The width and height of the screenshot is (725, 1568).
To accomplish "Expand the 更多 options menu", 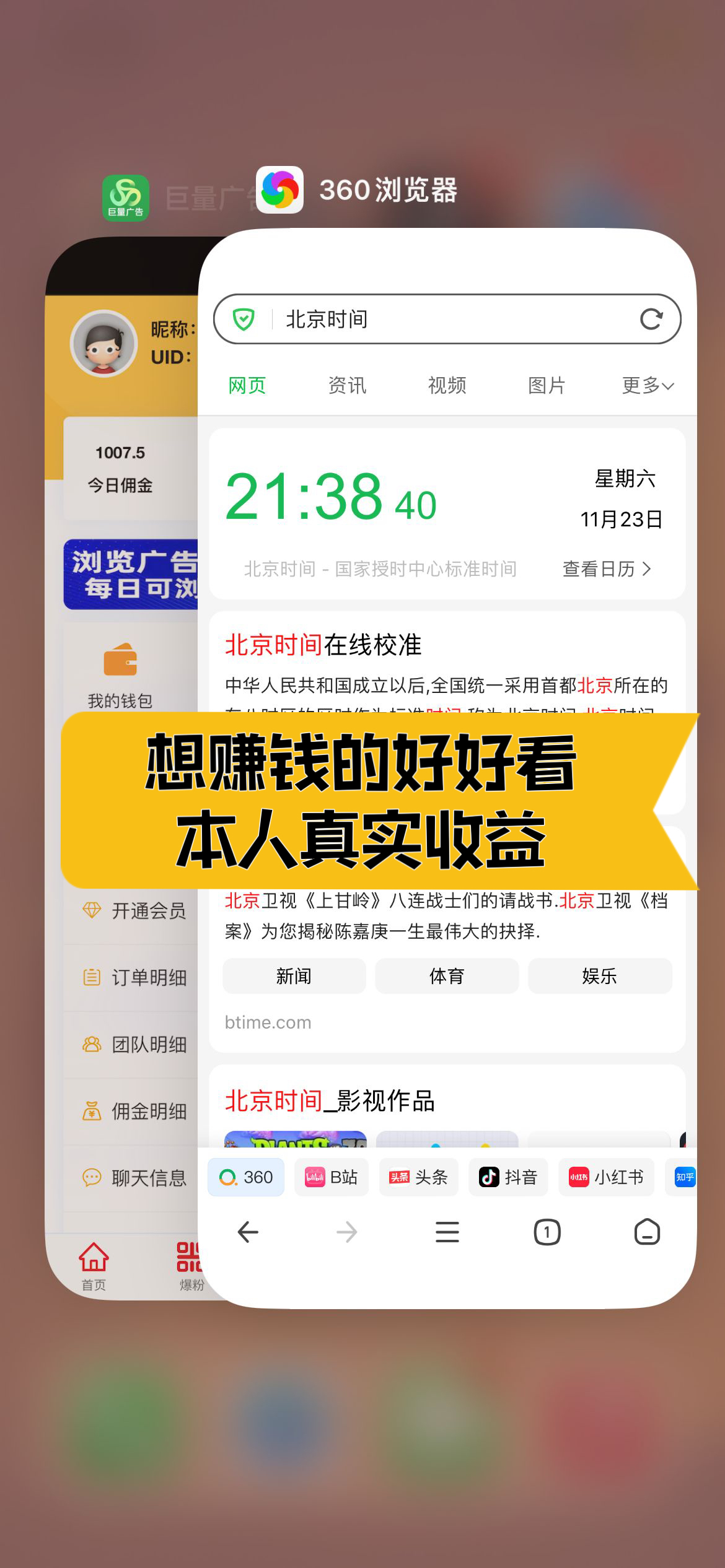I will [x=646, y=385].
